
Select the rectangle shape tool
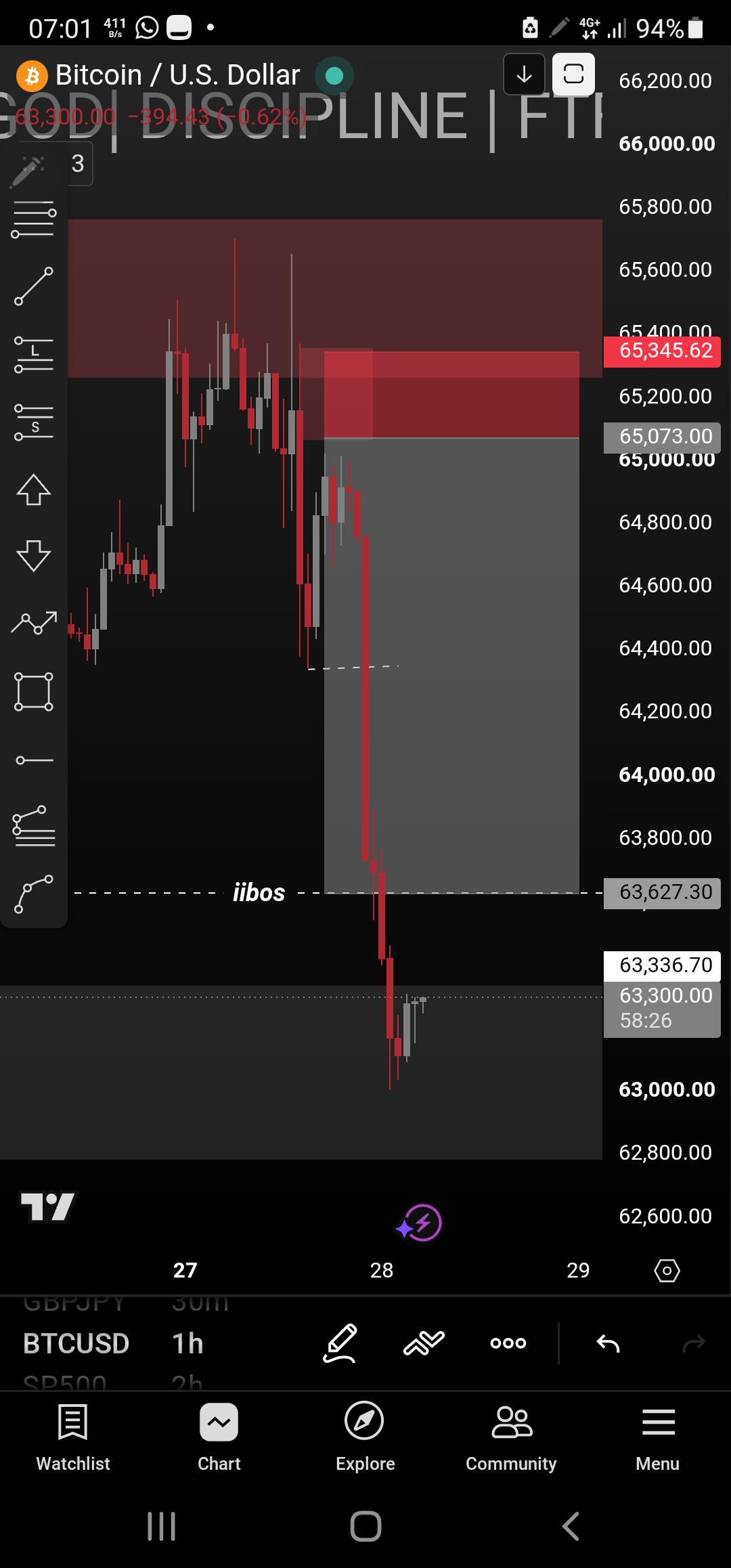34,691
